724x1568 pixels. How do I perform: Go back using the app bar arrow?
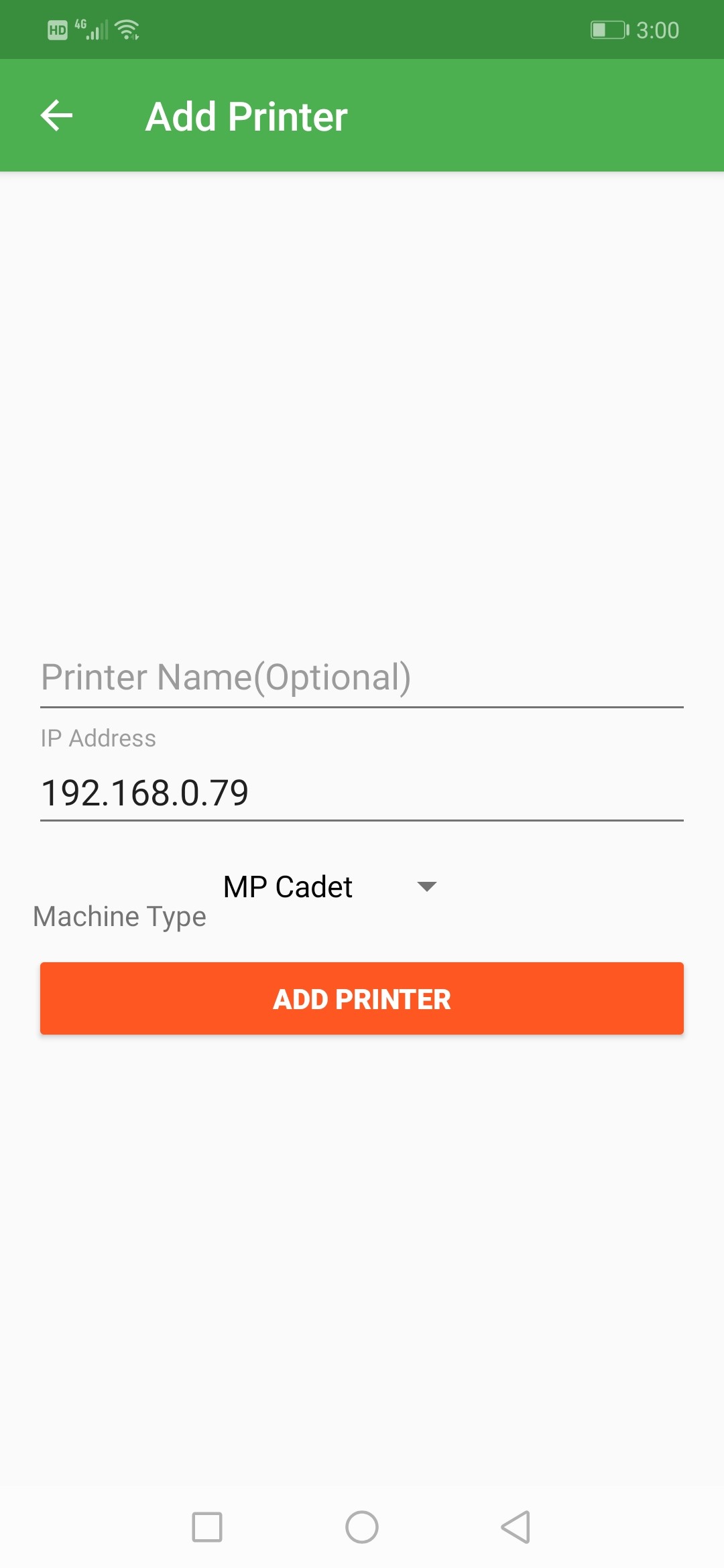[x=57, y=116]
